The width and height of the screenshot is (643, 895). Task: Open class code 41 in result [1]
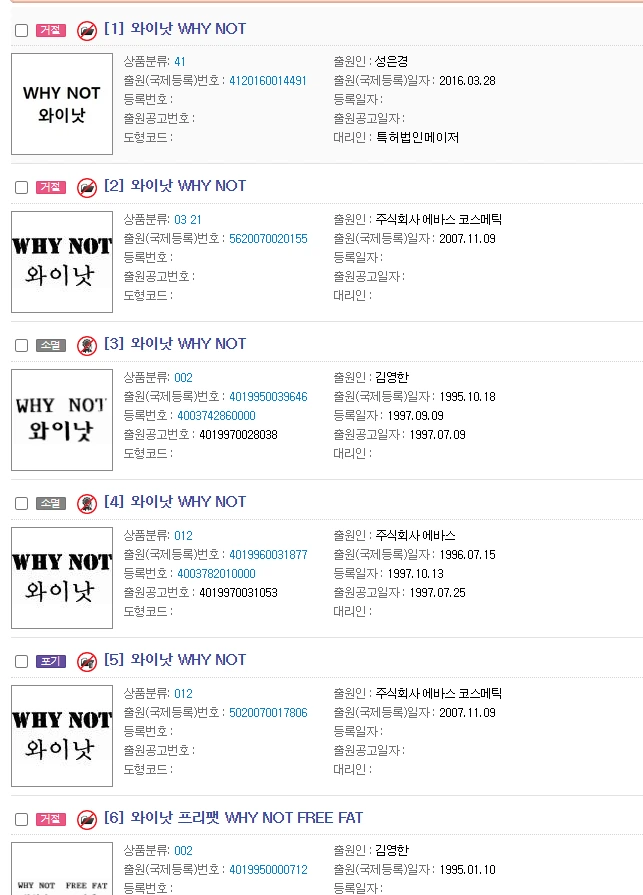pos(180,62)
